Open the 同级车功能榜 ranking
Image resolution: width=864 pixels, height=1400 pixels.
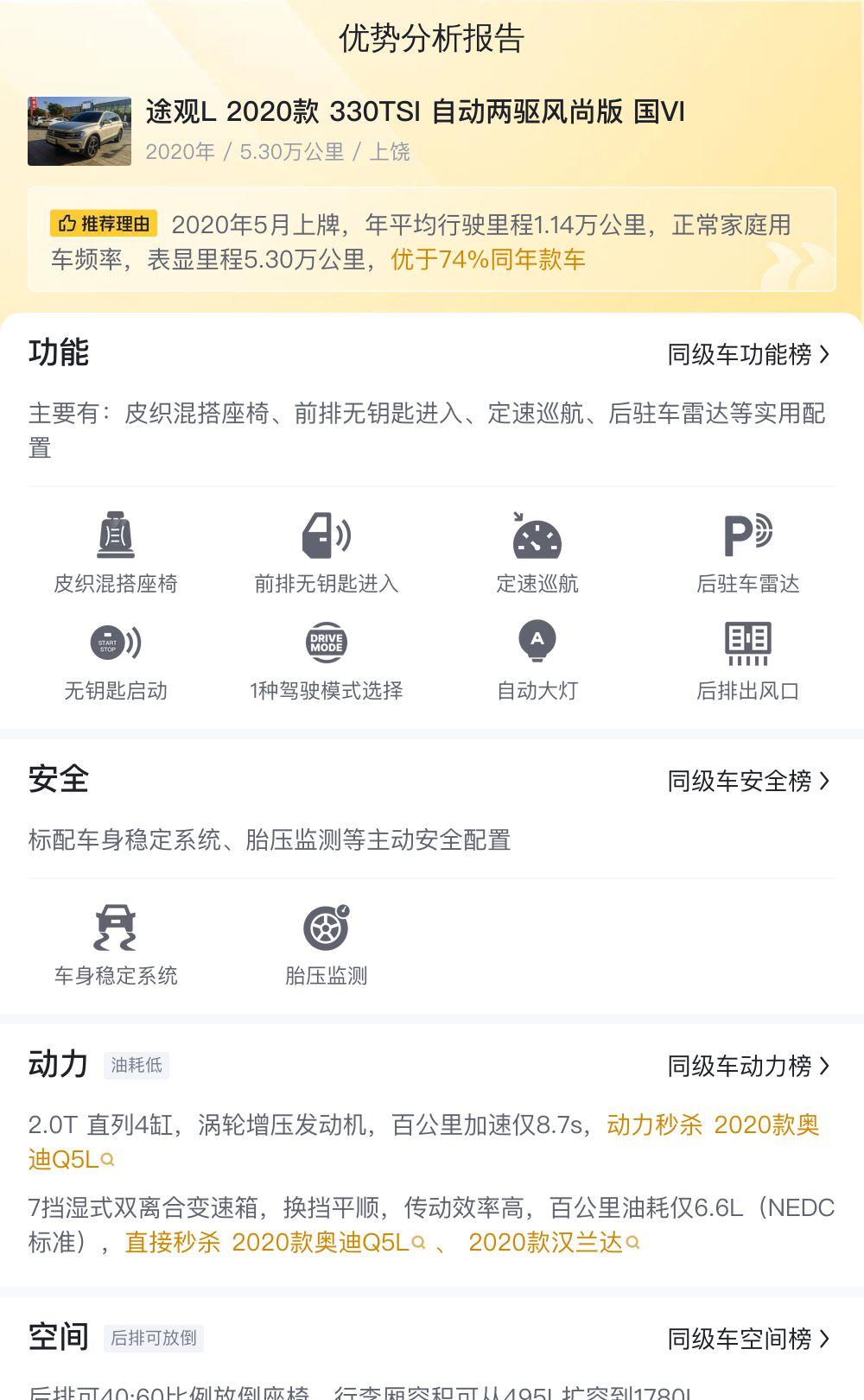(x=748, y=354)
